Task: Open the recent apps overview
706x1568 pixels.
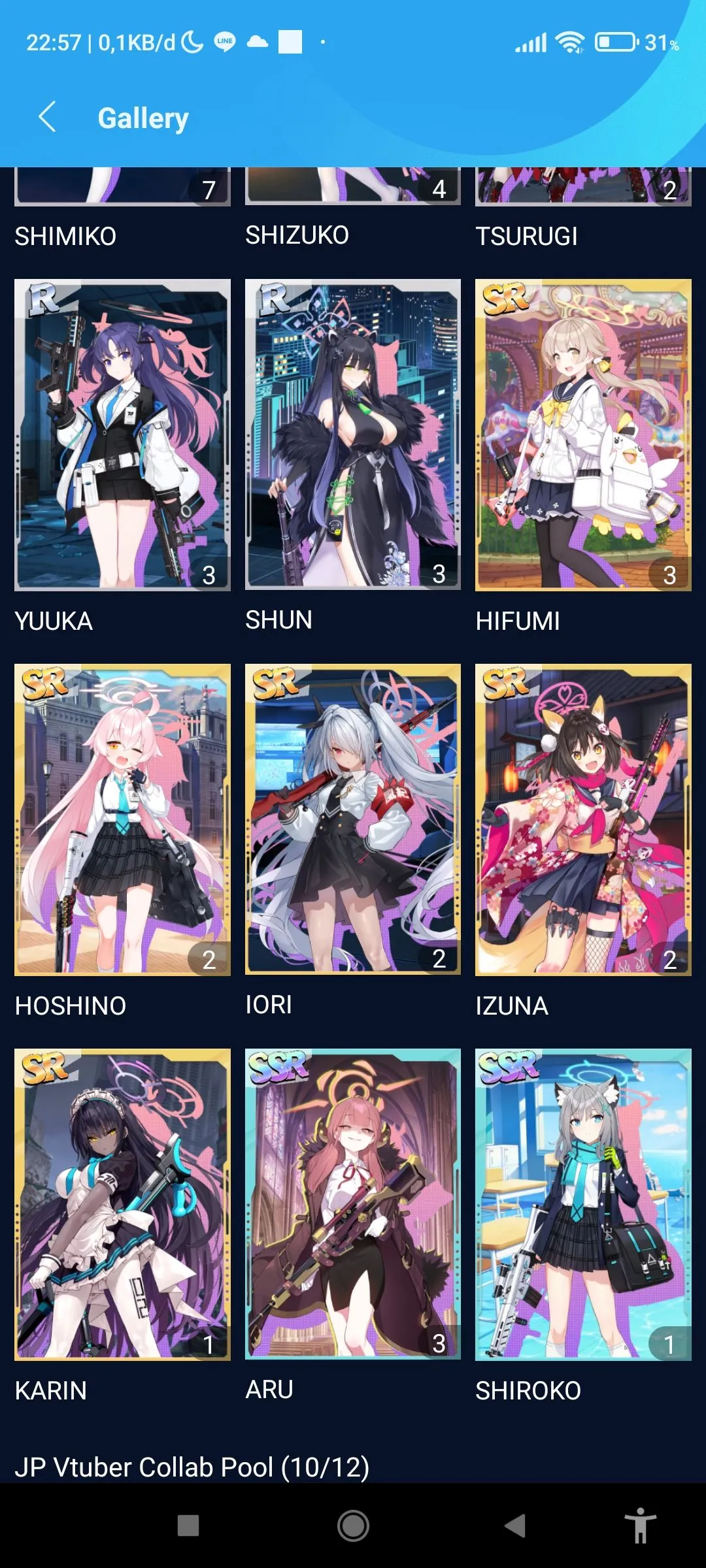Action: 188,1526
